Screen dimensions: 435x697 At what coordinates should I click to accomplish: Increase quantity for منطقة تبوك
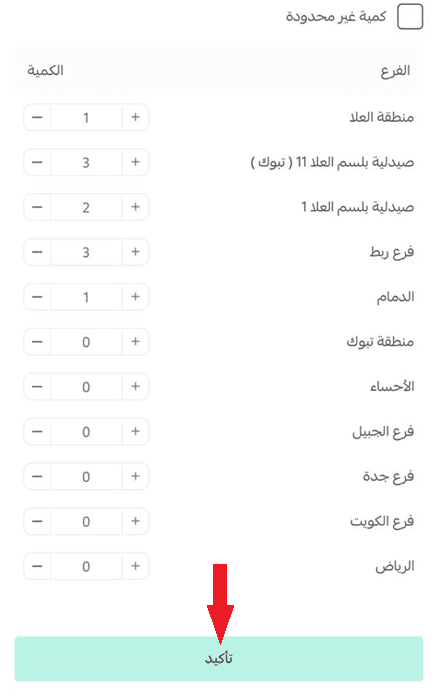(136, 342)
